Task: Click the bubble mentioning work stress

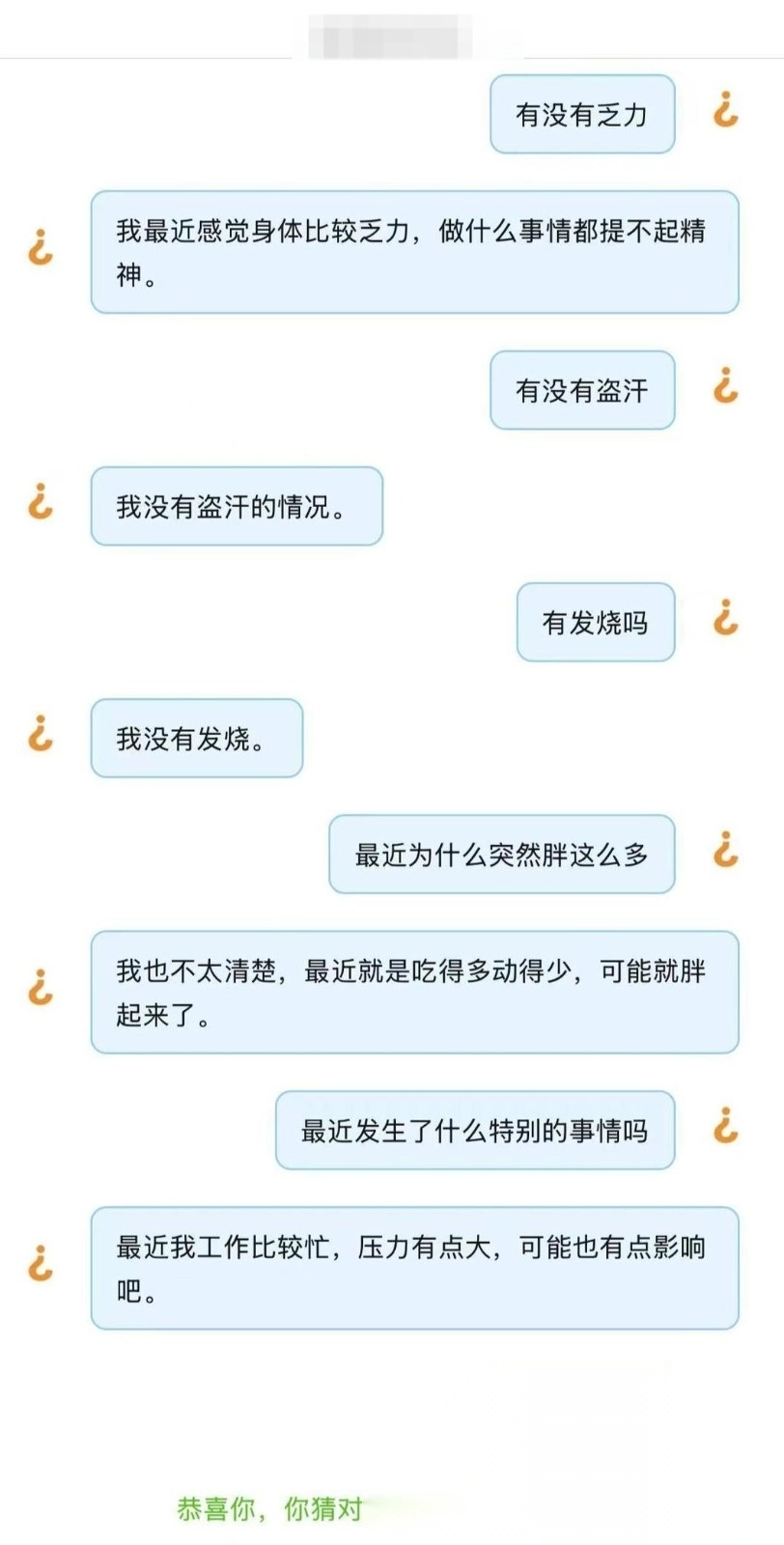Action: click(x=417, y=1267)
